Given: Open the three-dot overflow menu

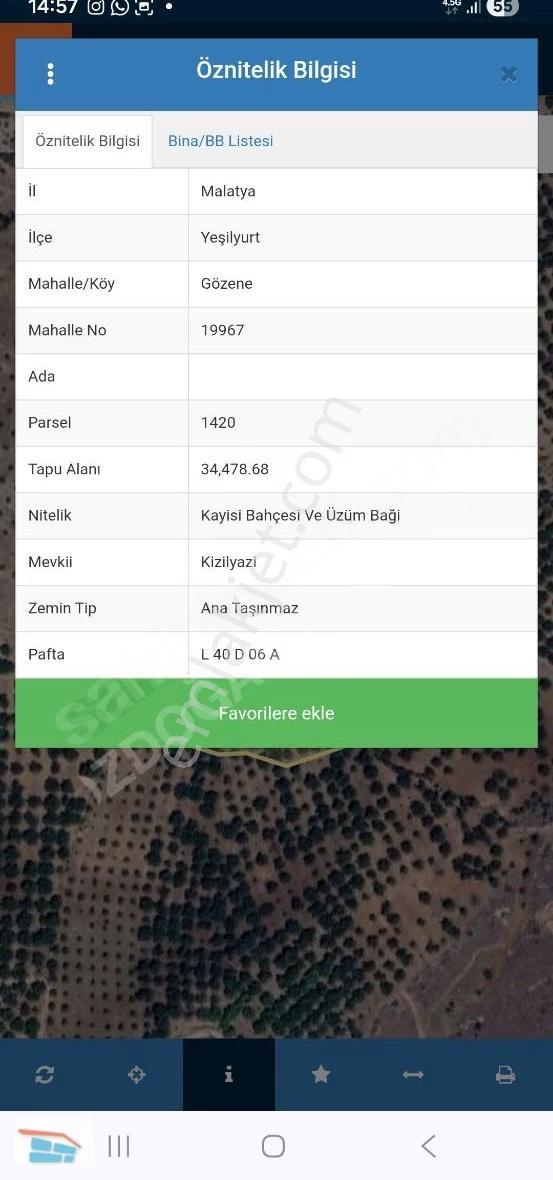Looking at the screenshot, I should (x=50, y=74).
